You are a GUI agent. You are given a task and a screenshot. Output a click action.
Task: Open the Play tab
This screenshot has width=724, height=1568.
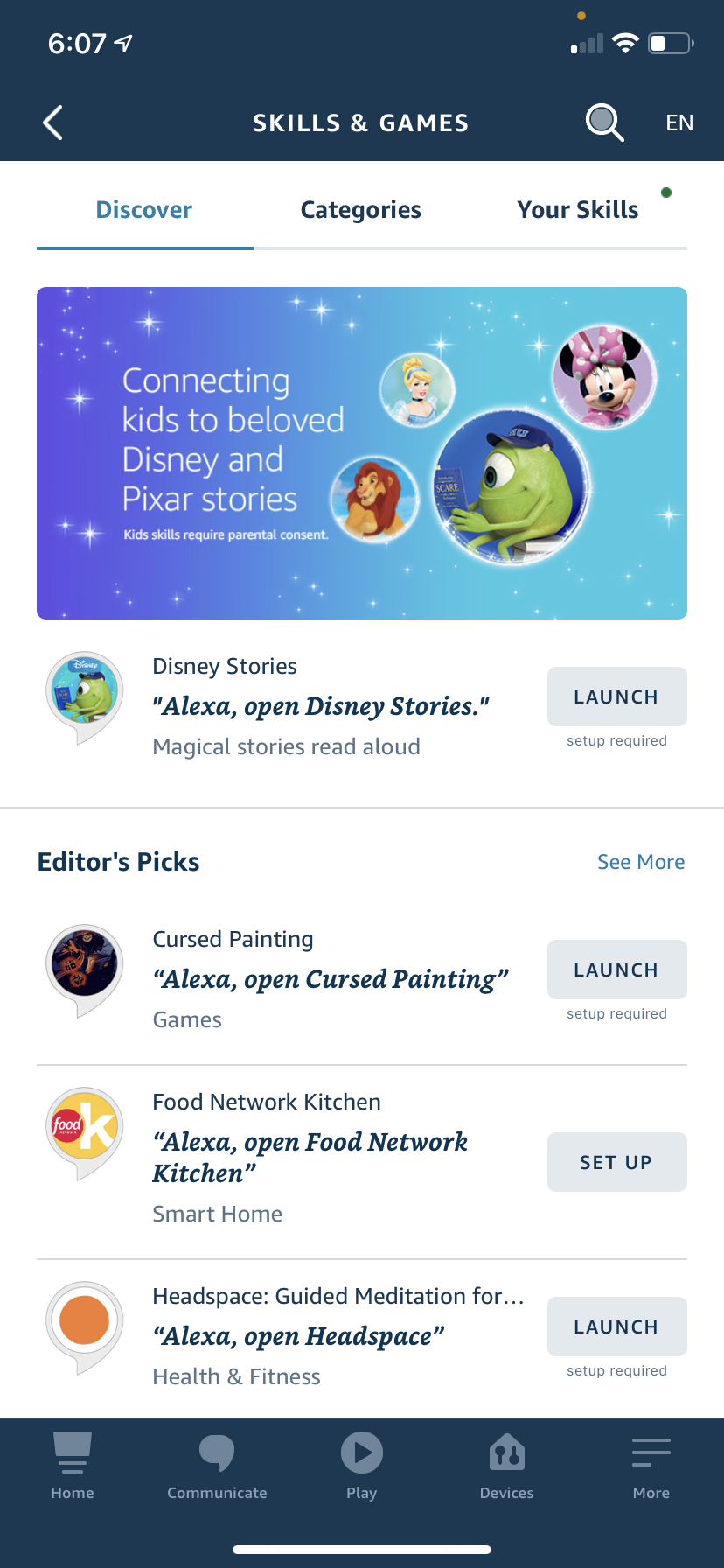pos(361,1466)
